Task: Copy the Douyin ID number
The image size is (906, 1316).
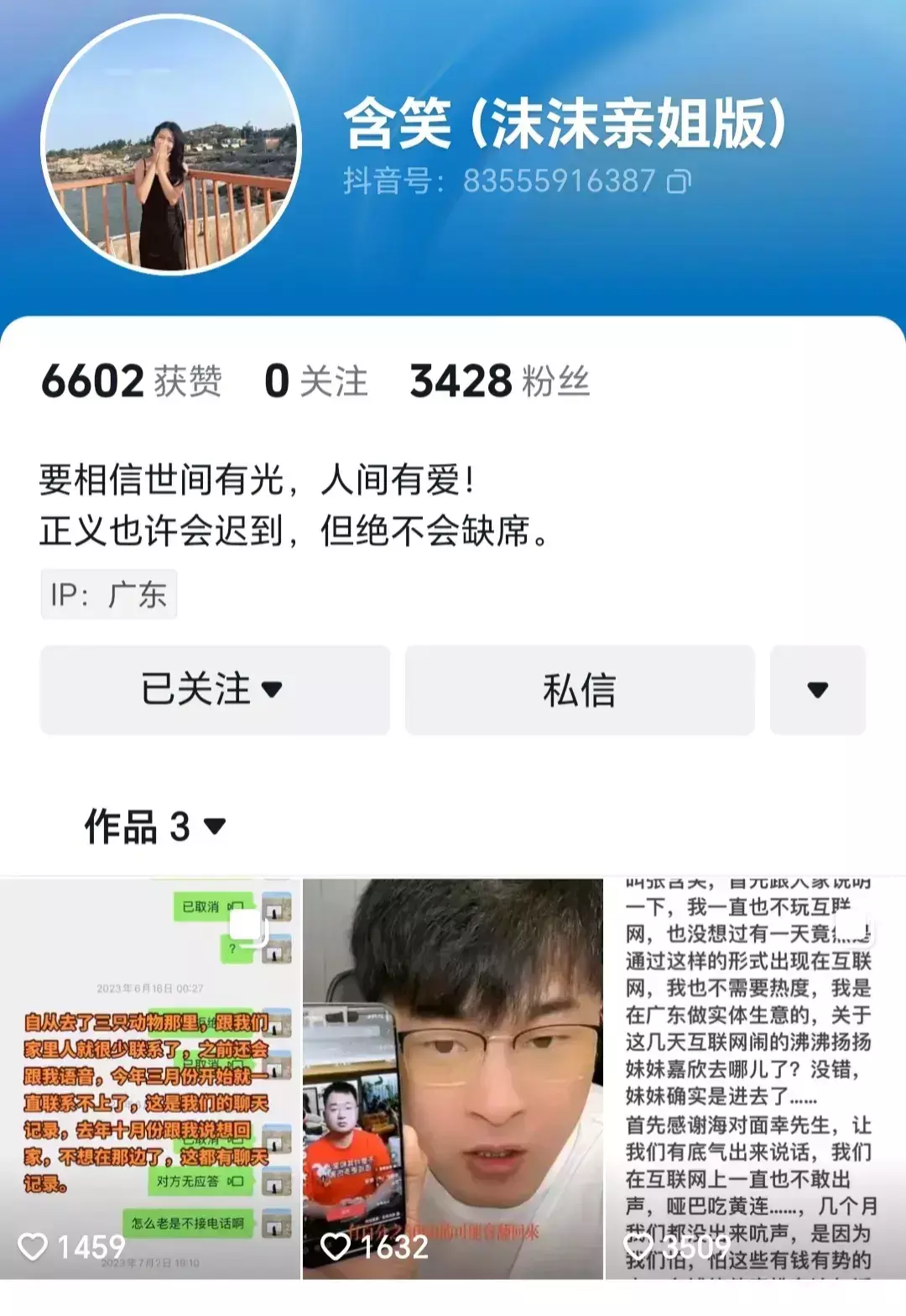Action: [678, 181]
